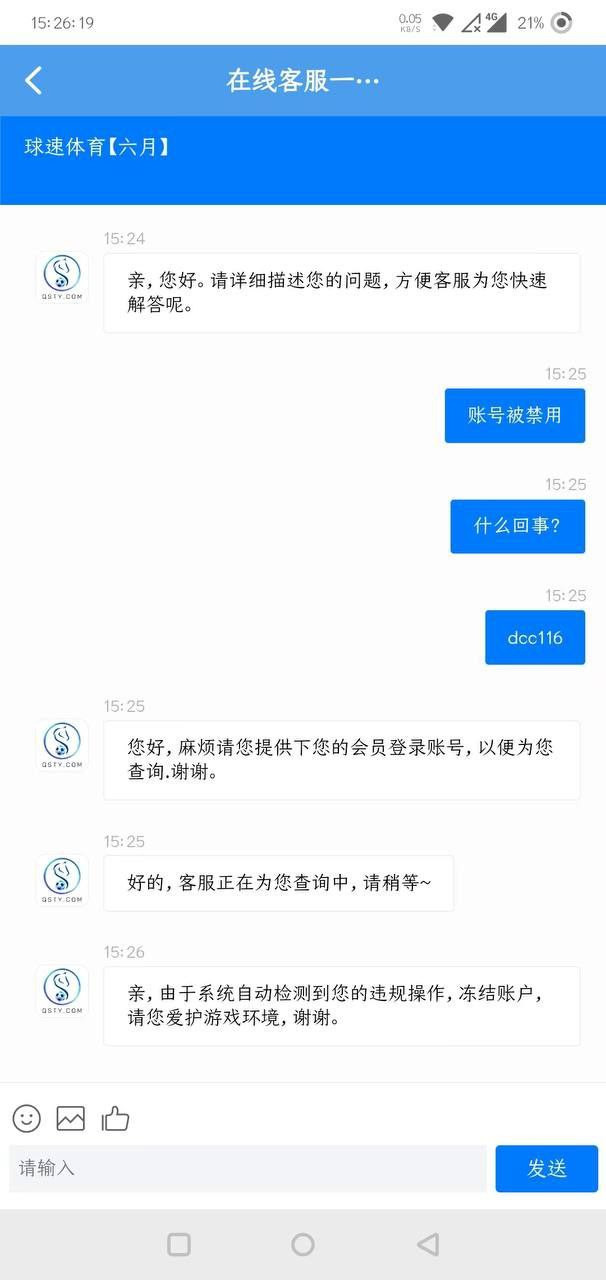Screen dimensions: 606x1280
Task: Go to the system home screen
Action: [303, 1244]
